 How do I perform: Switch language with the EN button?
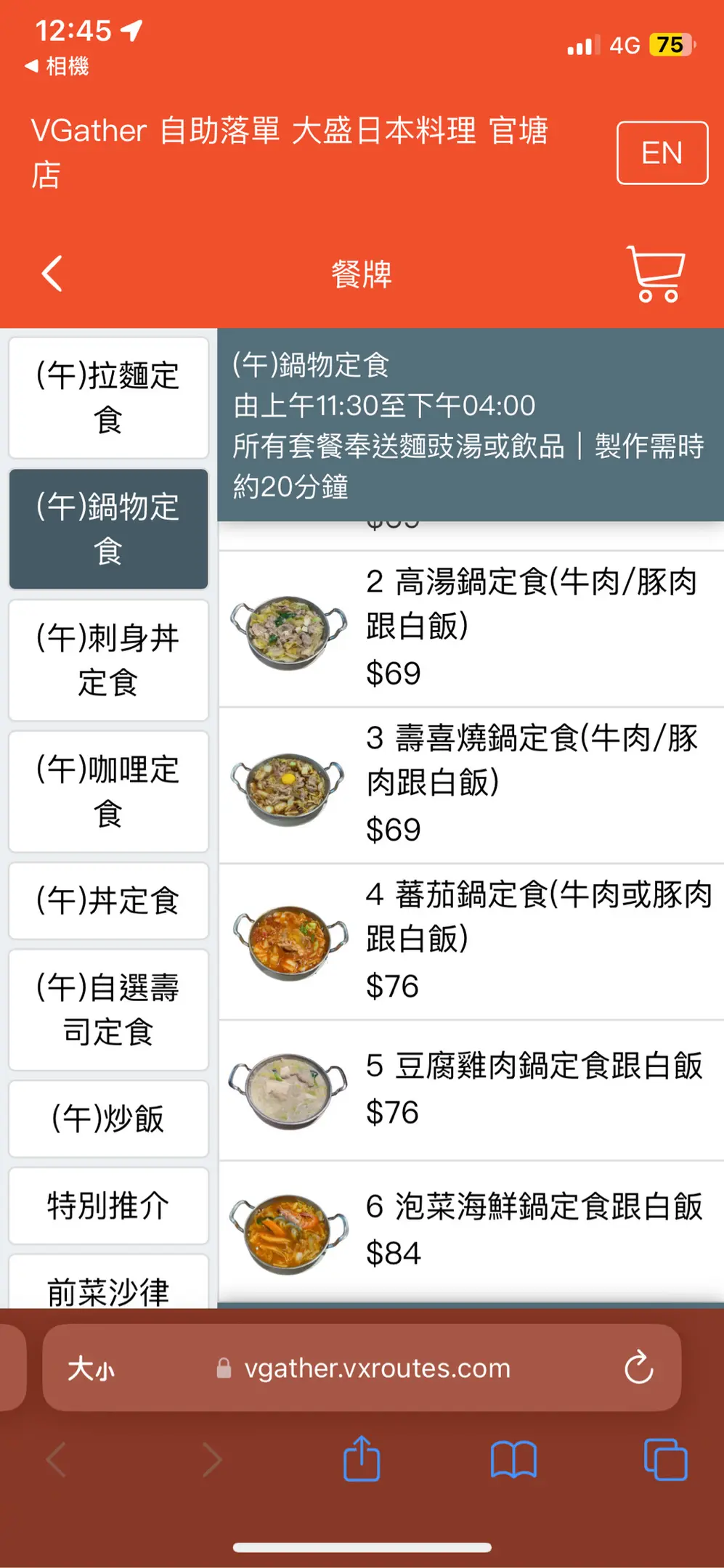(662, 153)
